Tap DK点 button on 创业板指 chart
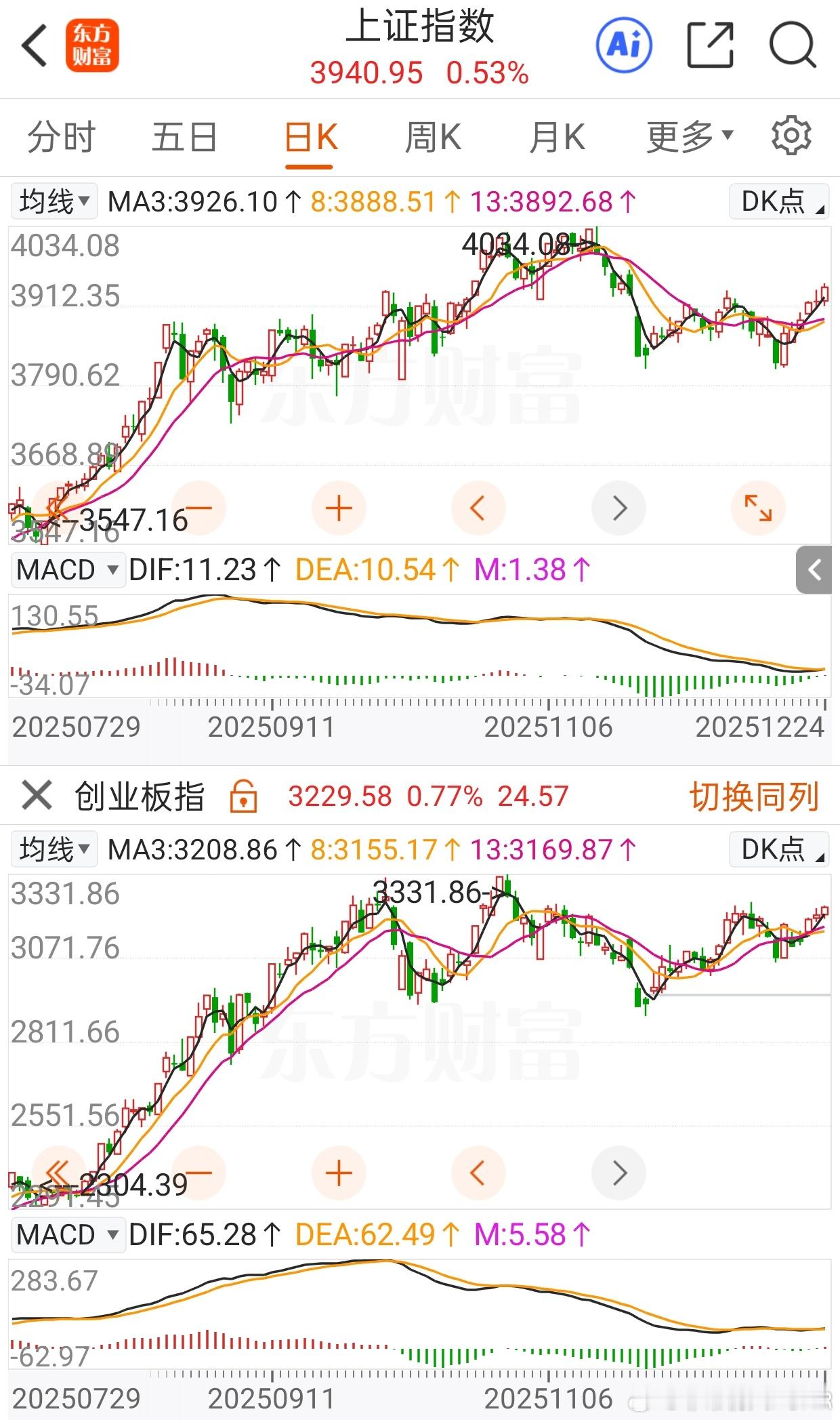This screenshot has width=840, height=1420. click(780, 849)
